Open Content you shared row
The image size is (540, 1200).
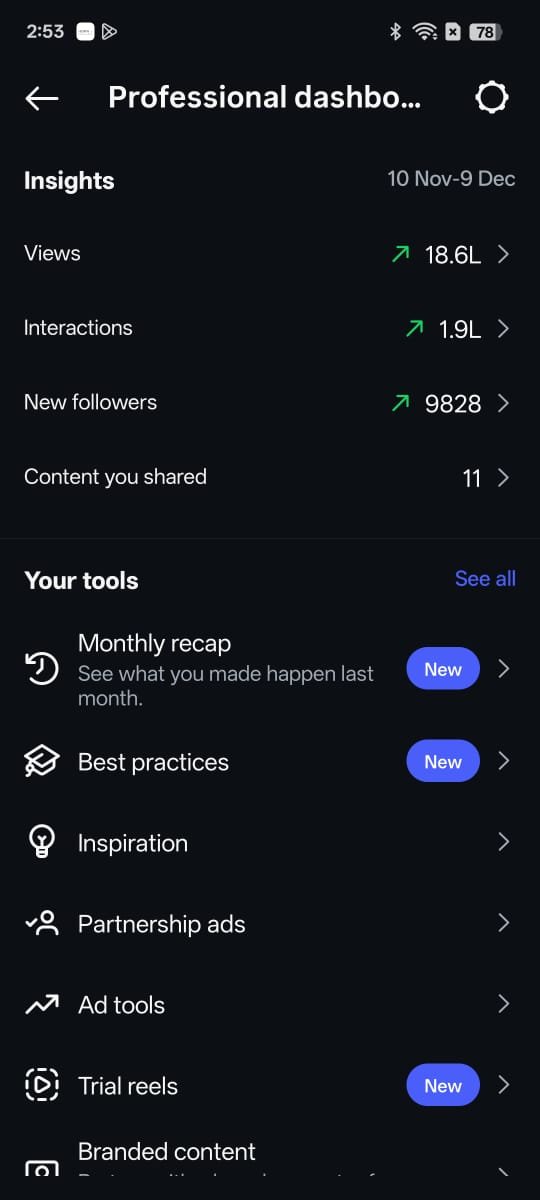click(x=270, y=478)
